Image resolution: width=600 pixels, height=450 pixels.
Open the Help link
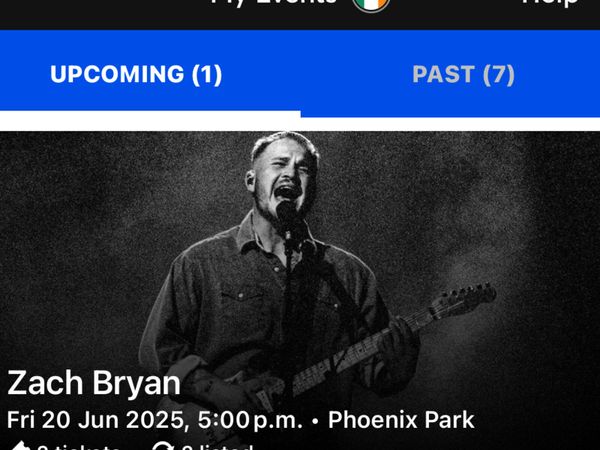click(549, 3)
